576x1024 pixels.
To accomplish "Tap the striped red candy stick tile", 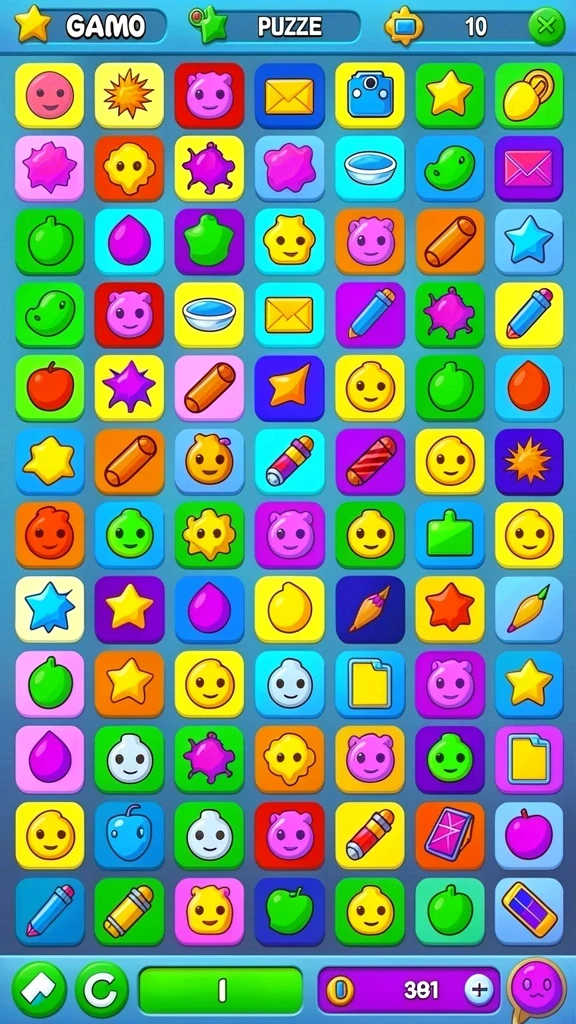I will pos(370,461).
